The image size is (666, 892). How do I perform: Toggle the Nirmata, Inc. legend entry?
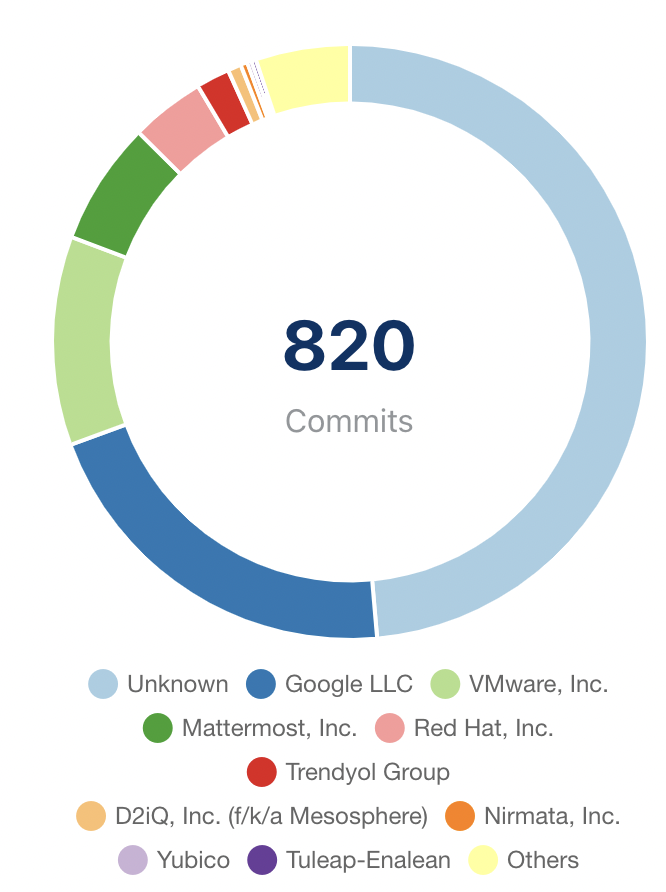[x=533, y=816]
